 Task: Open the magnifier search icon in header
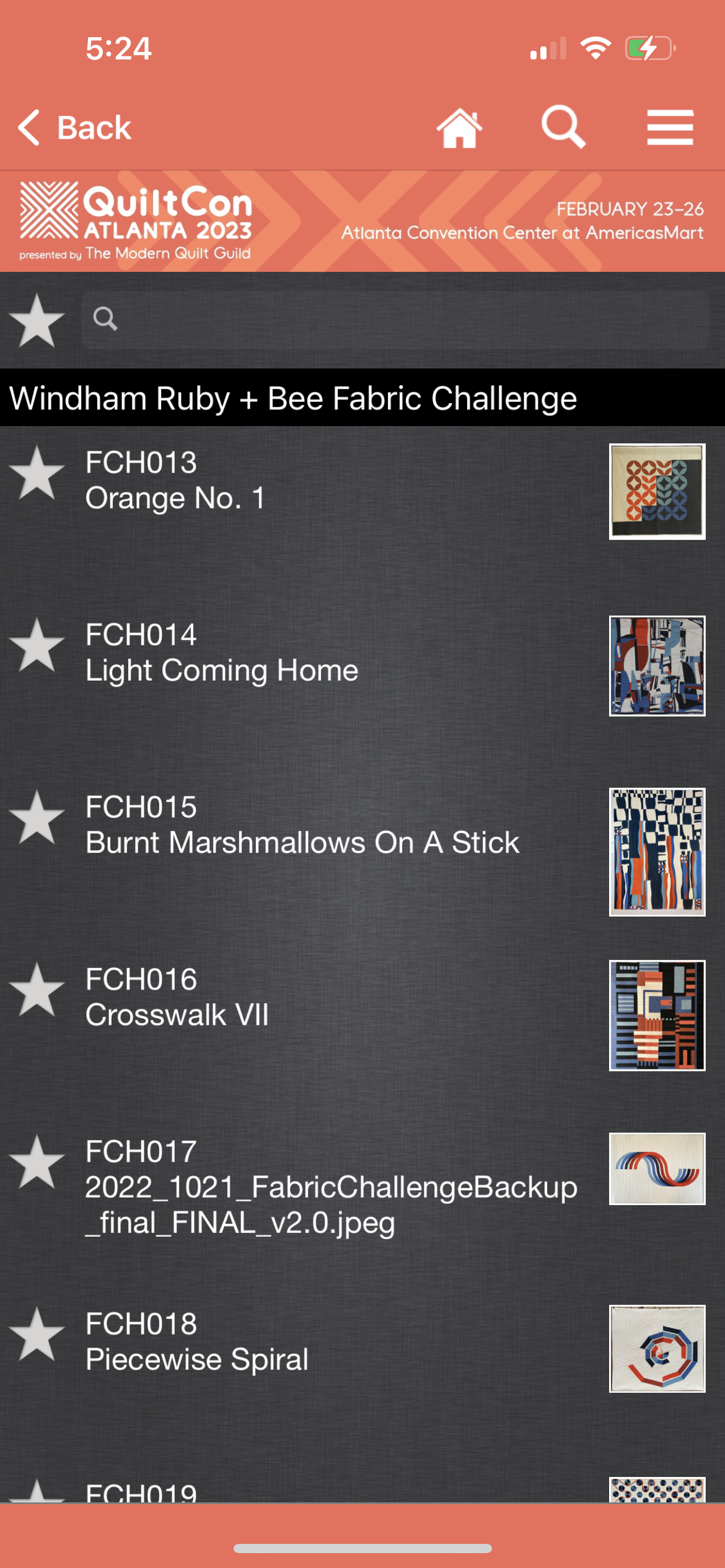(x=563, y=127)
